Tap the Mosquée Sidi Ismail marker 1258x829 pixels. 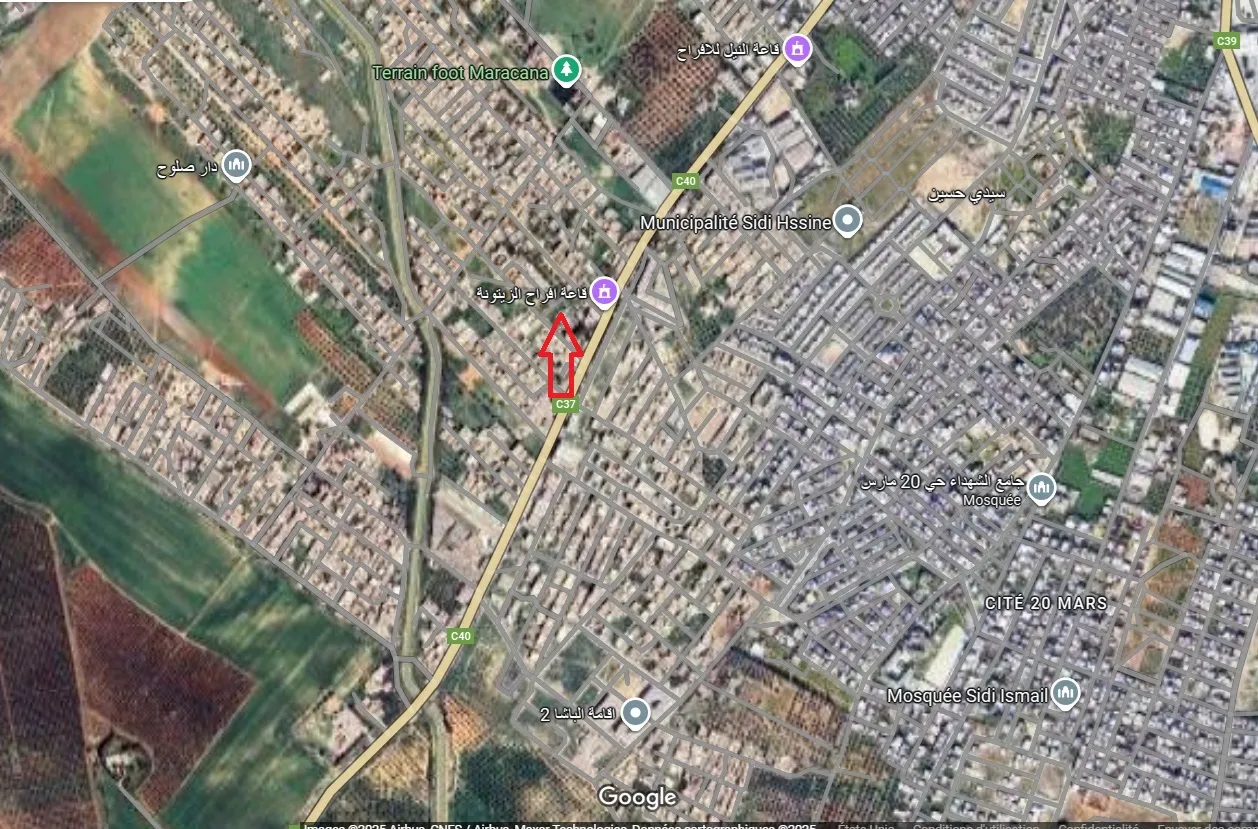point(1066,693)
